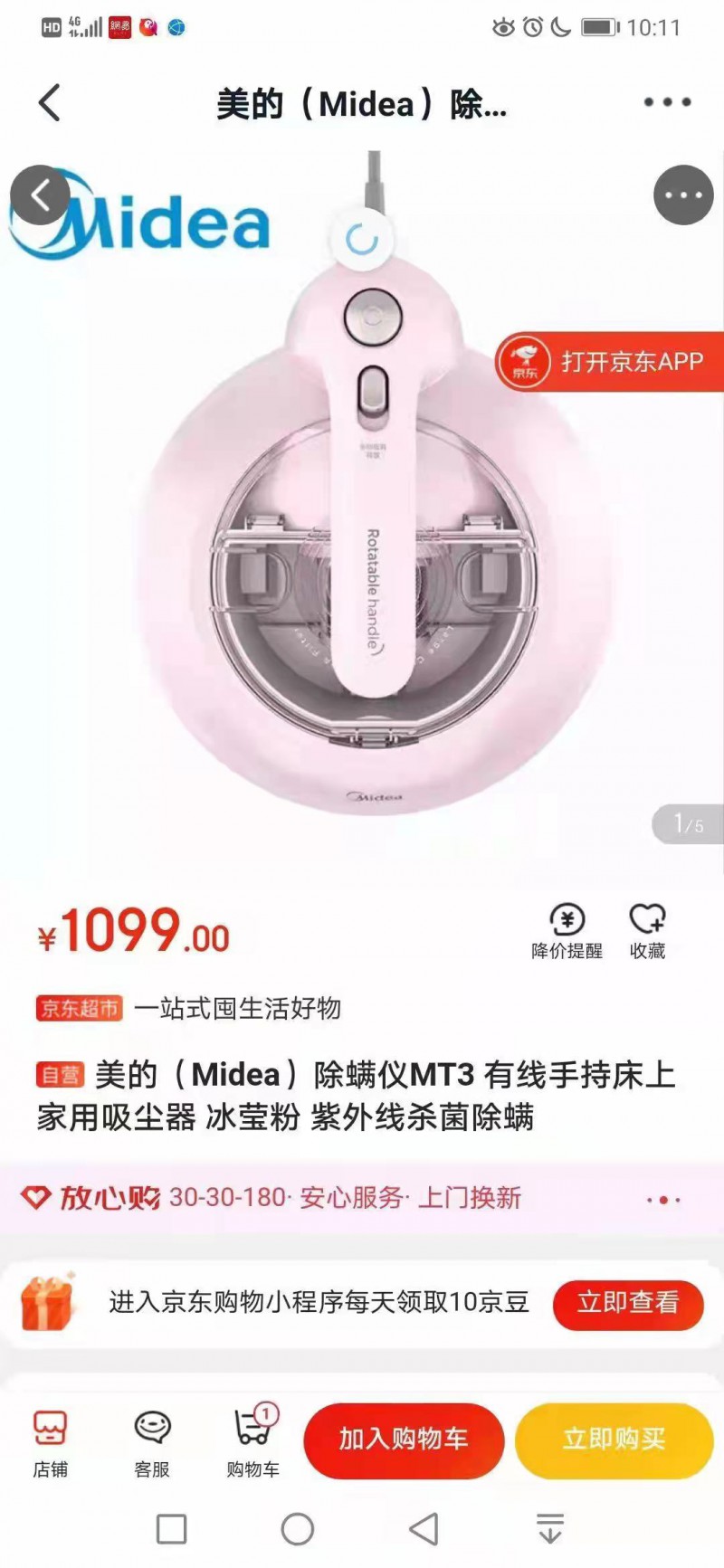
Task: Visit the store page (店铺)
Action: click(50, 1443)
